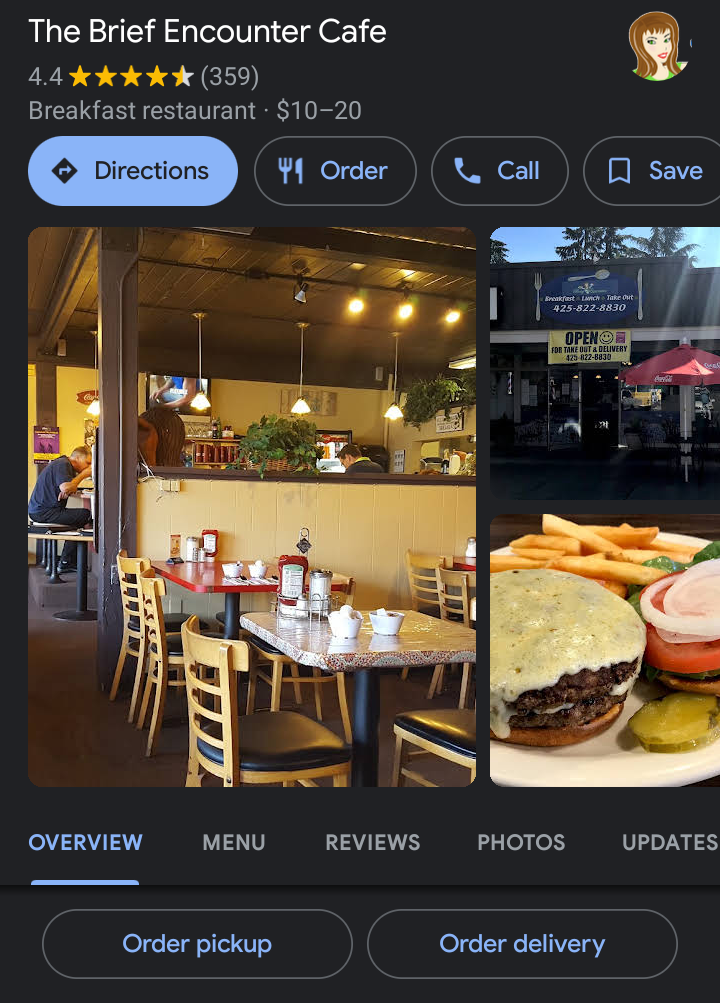
Task: Call the cafe
Action: click(499, 171)
